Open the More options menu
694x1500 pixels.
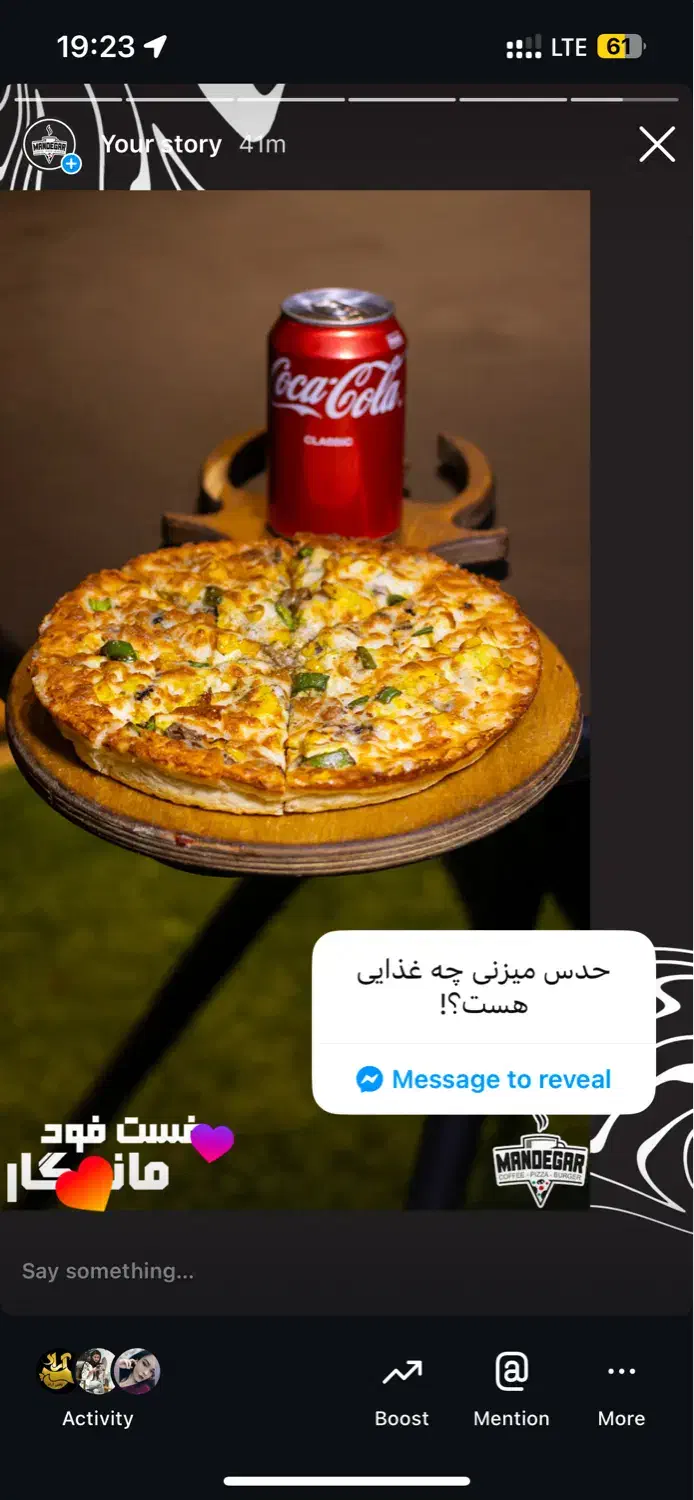click(621, 1389)
